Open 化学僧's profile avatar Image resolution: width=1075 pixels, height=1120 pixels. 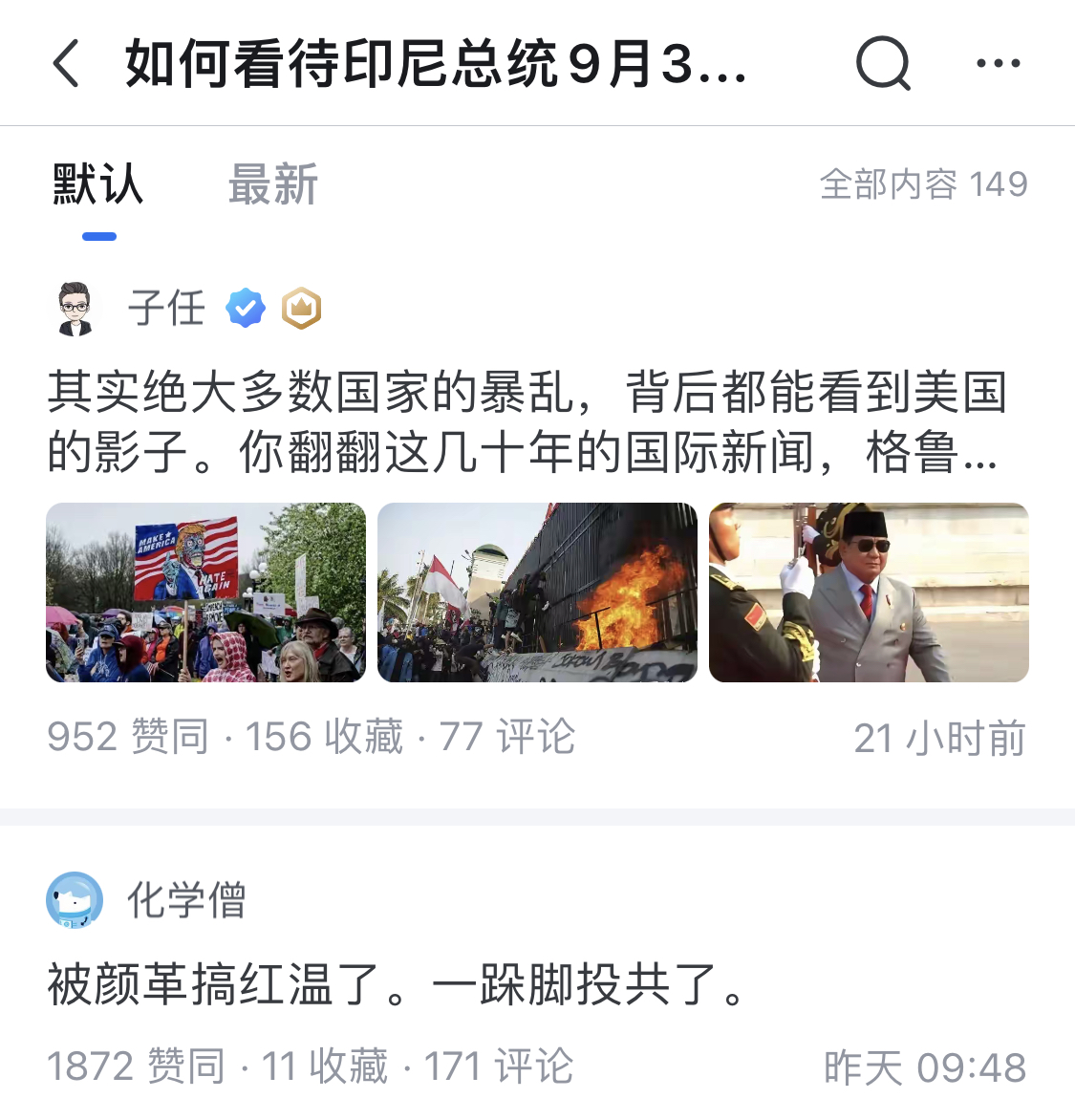pyautogui.click(x=74, y=900)
